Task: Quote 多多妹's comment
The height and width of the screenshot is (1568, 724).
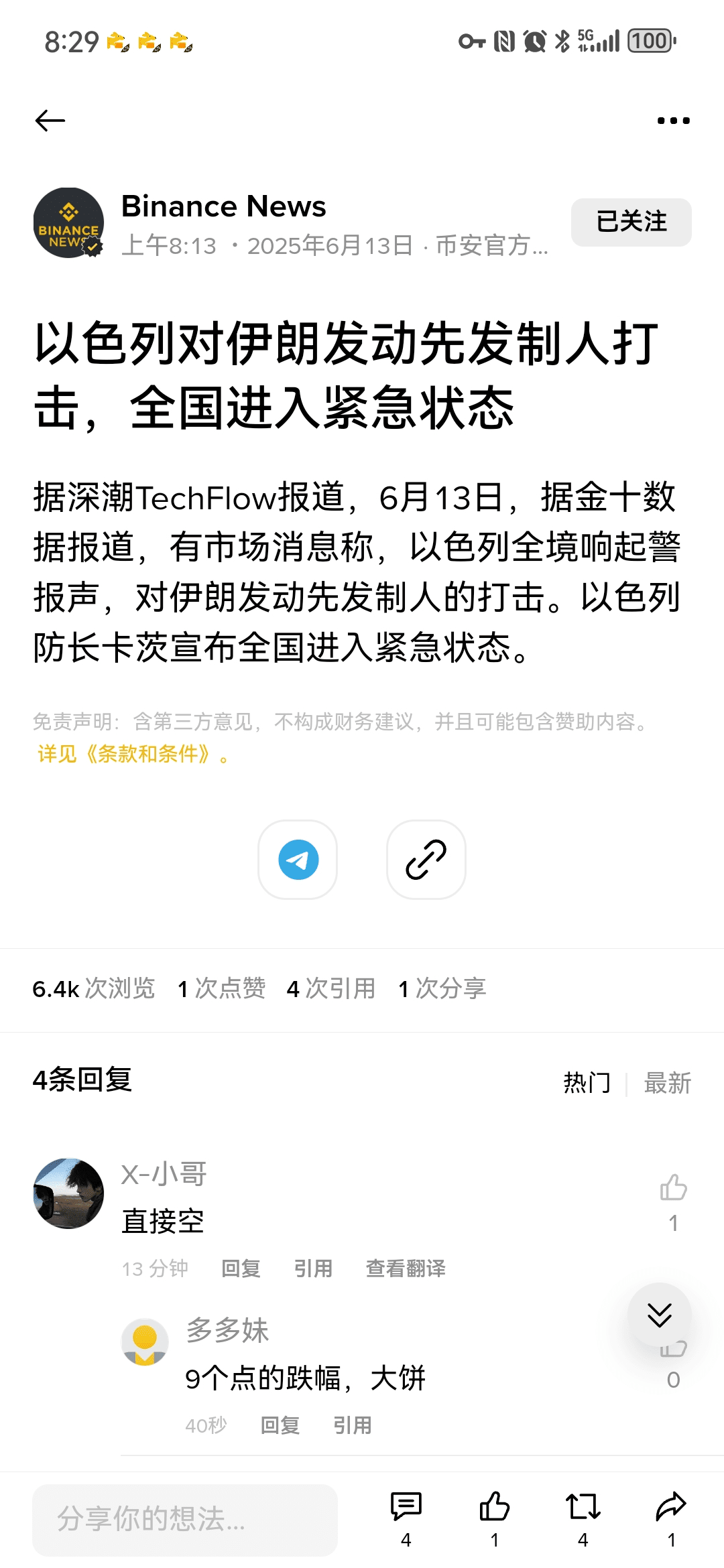Action: pos(352,1425)
